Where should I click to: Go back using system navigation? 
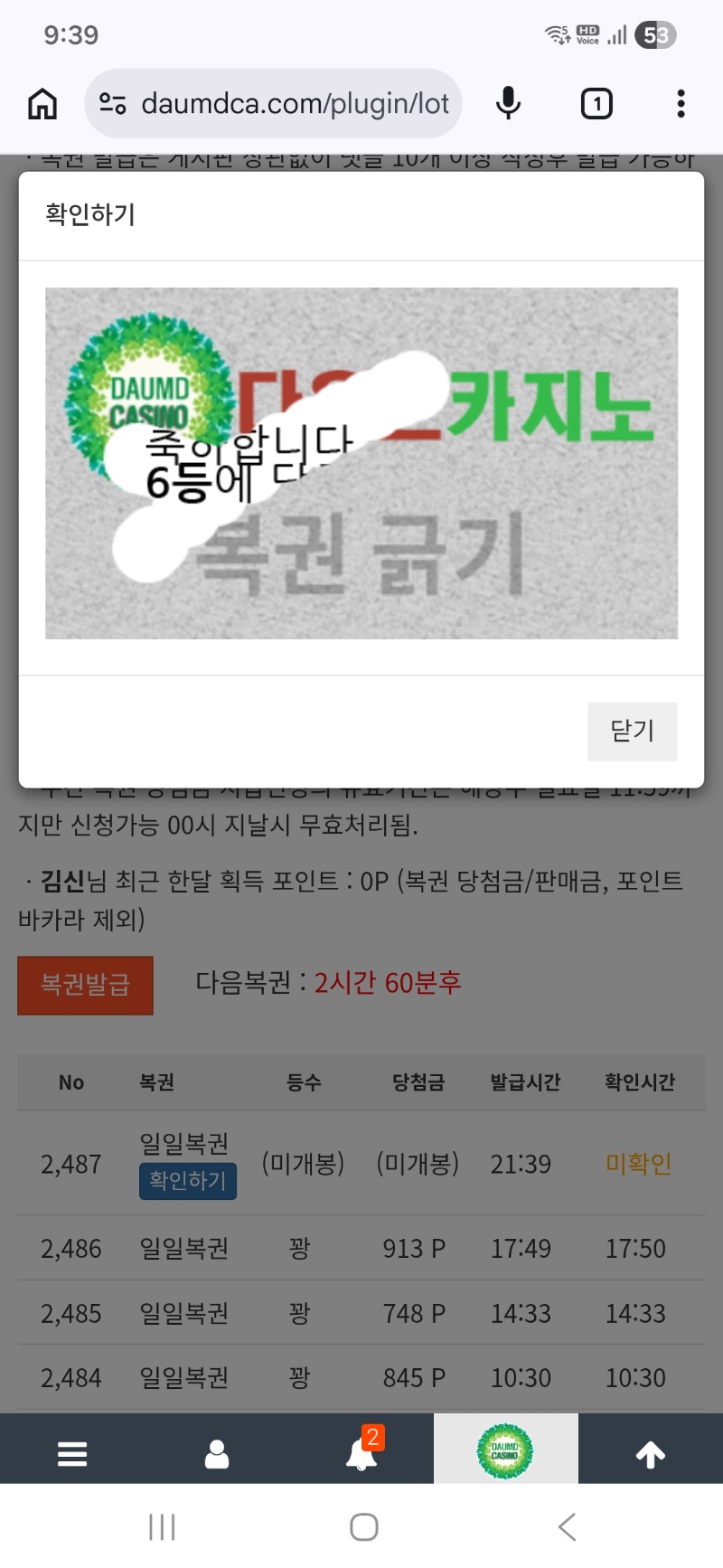click(x=567, y=1527)
